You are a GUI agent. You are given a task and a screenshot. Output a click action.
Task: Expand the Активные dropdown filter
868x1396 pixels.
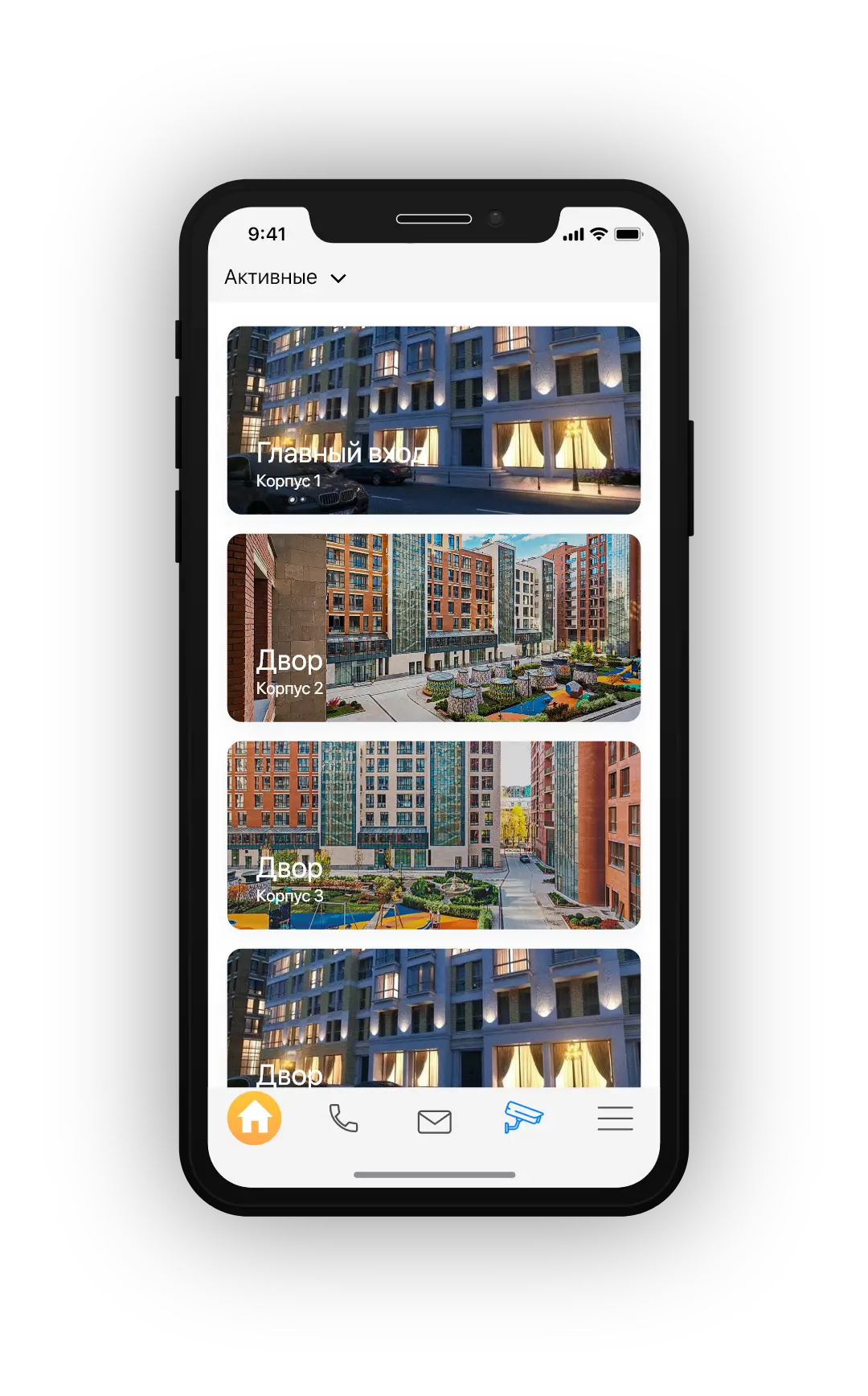[x=285, y=277]
